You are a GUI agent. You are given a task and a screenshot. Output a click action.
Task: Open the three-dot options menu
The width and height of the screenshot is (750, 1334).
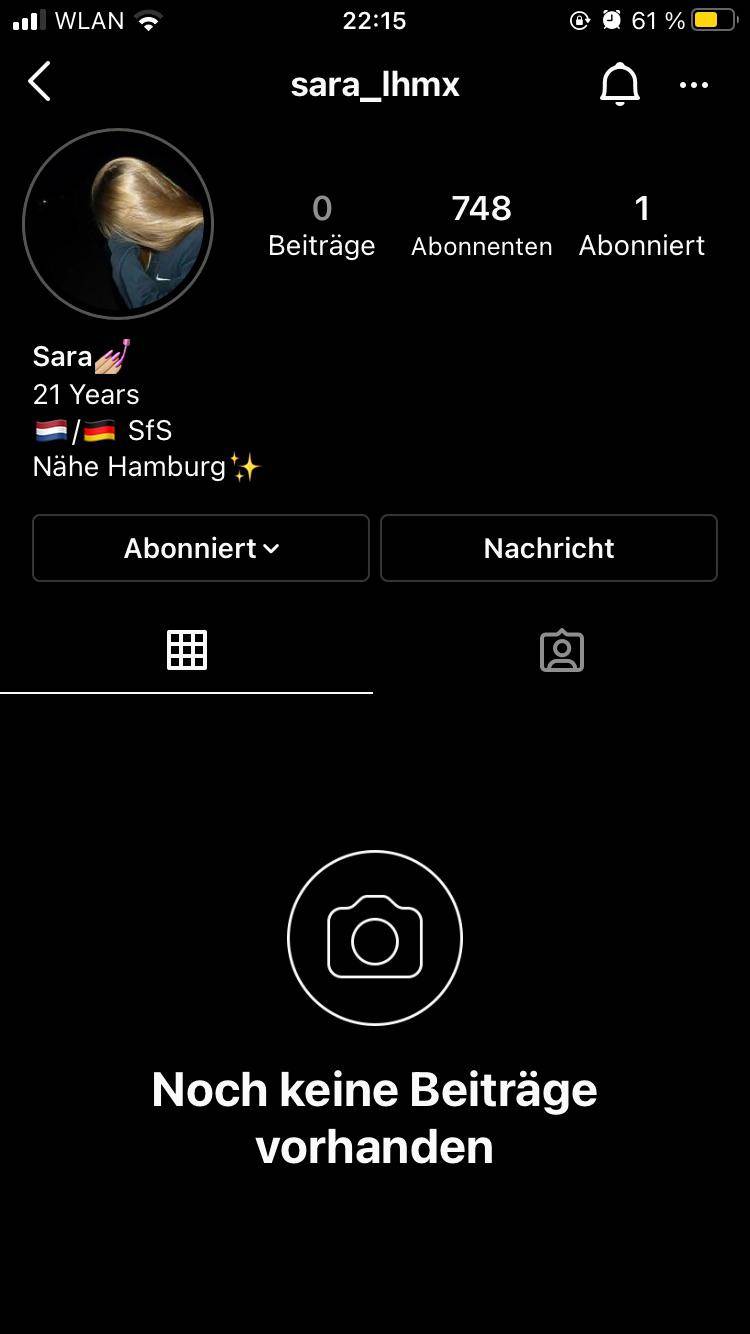694,85
